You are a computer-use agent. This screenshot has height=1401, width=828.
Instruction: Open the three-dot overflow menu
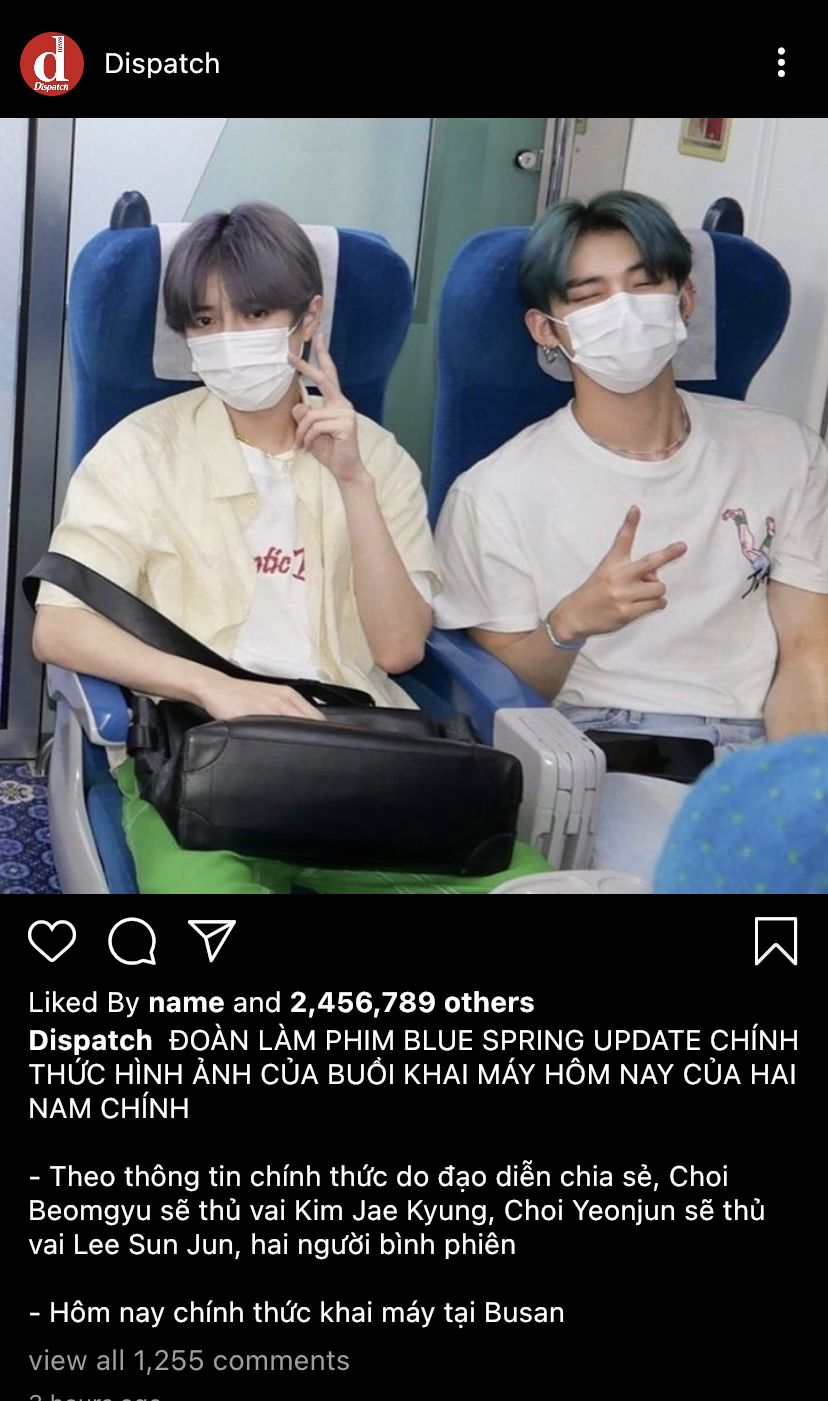coord(781,63)
